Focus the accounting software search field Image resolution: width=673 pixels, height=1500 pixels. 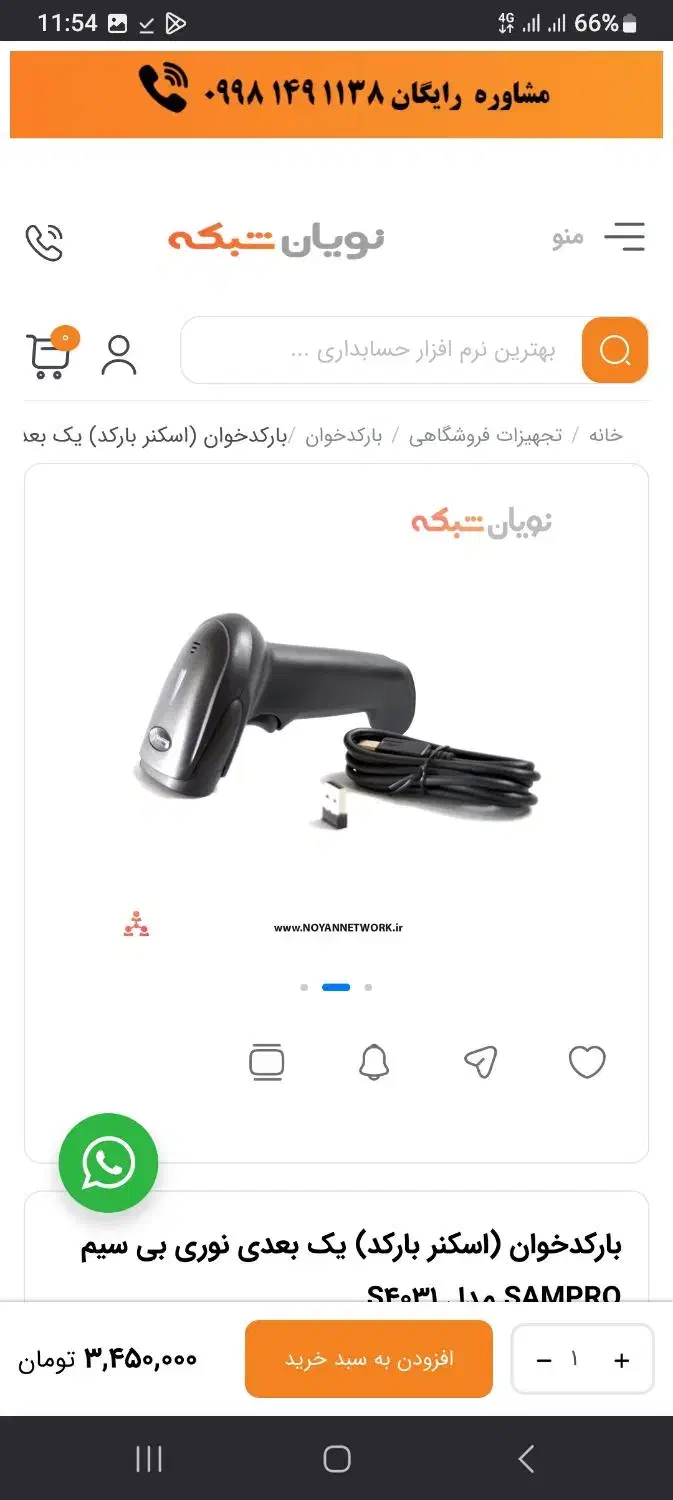[380, 350]
